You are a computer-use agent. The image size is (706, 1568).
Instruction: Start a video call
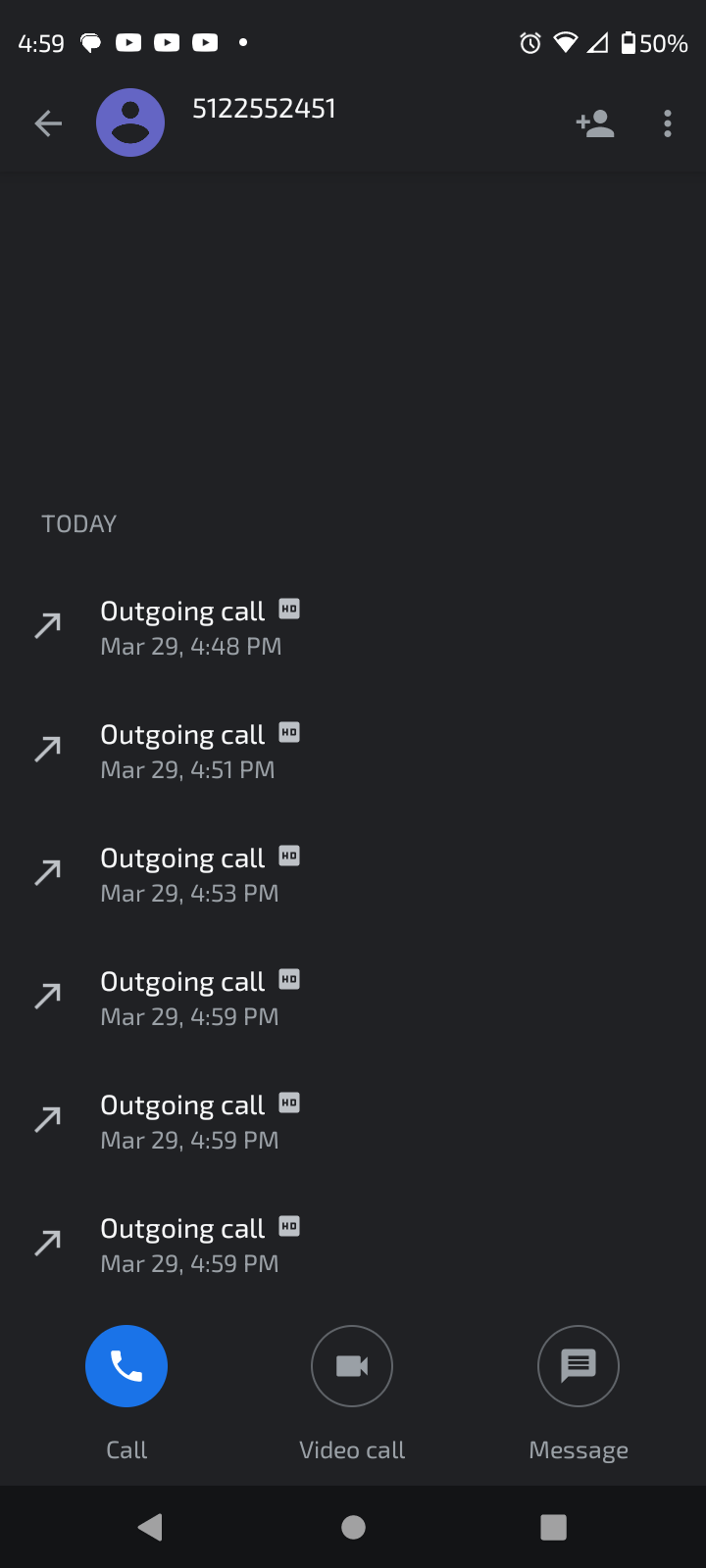click(352, 1366)
